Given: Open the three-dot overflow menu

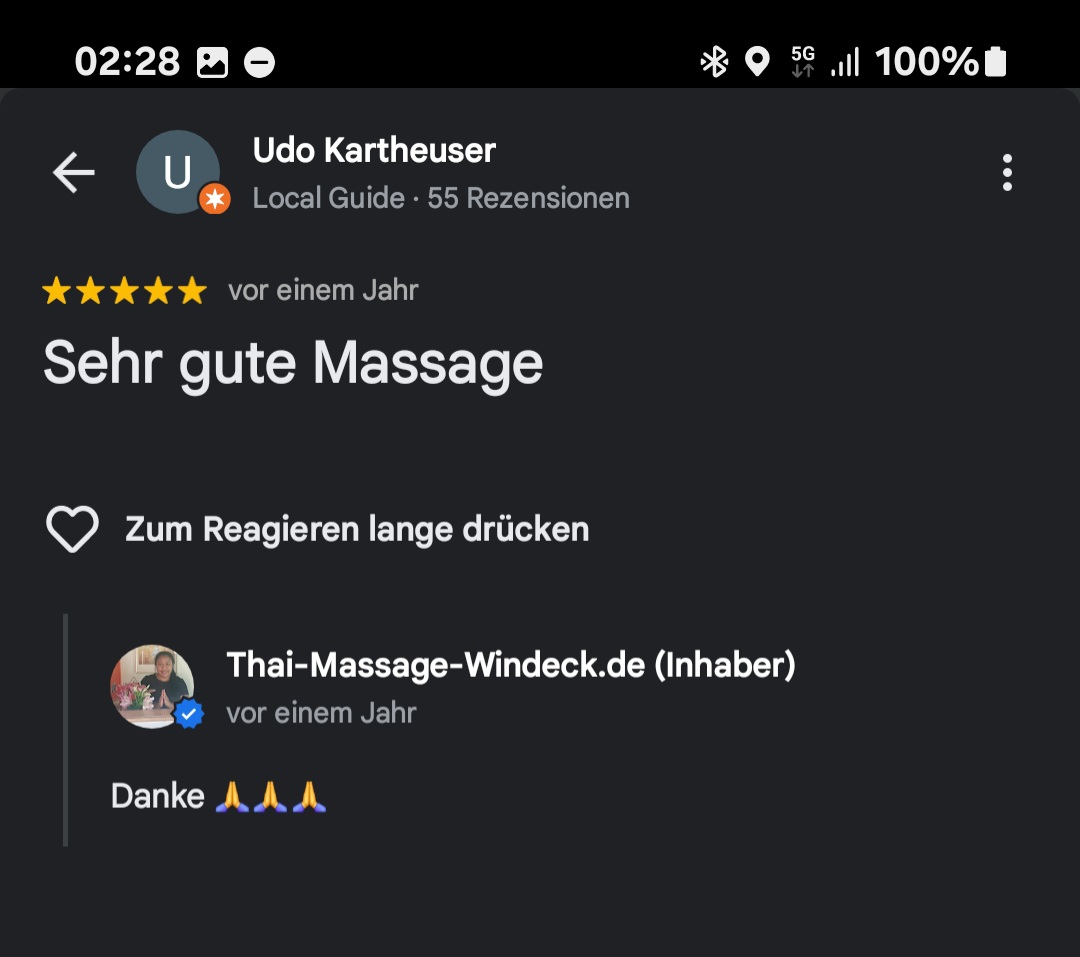Looking at the screenshot, I should click(1006, 173).
